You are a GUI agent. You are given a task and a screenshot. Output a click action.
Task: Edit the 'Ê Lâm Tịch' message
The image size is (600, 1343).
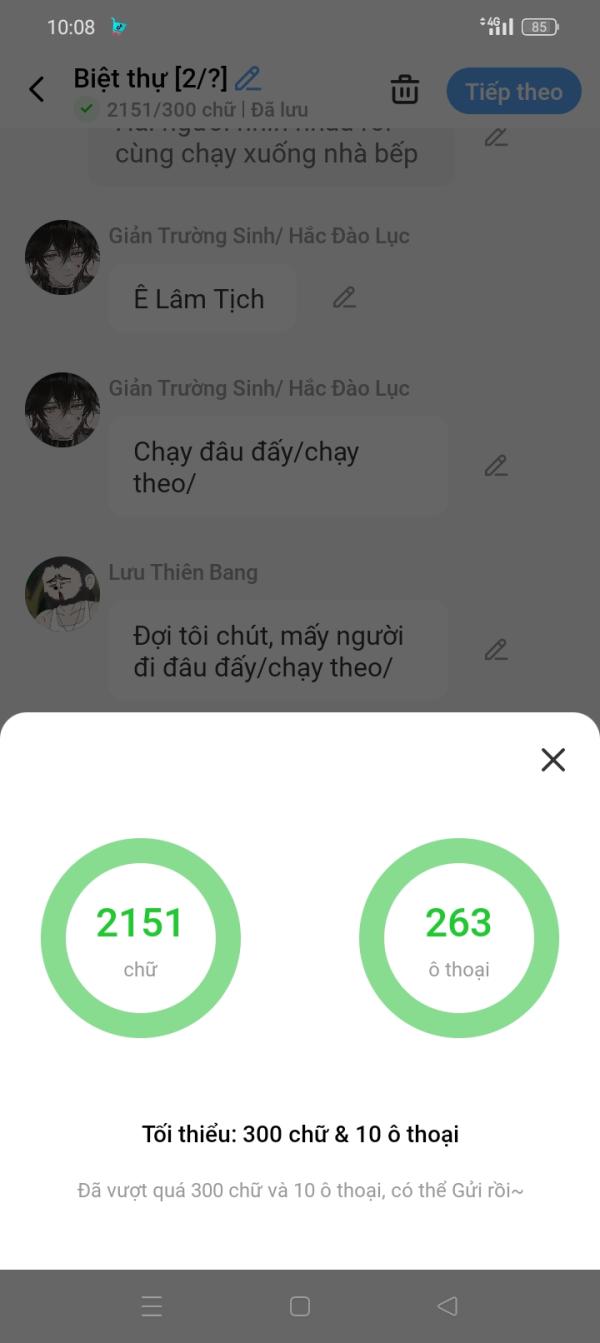[x=344, y=298]
